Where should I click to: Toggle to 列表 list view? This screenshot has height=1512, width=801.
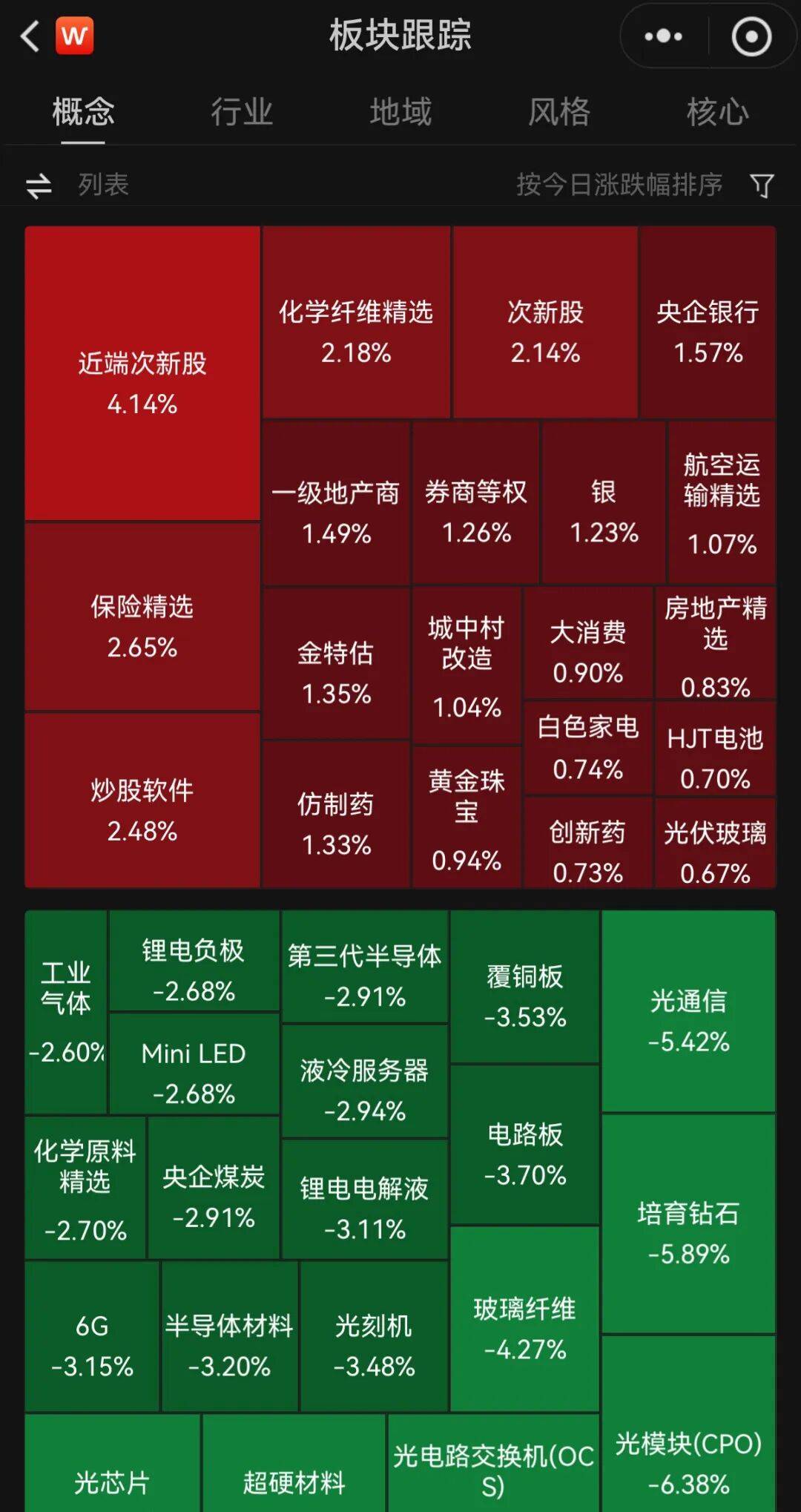(x=77, y=184)
